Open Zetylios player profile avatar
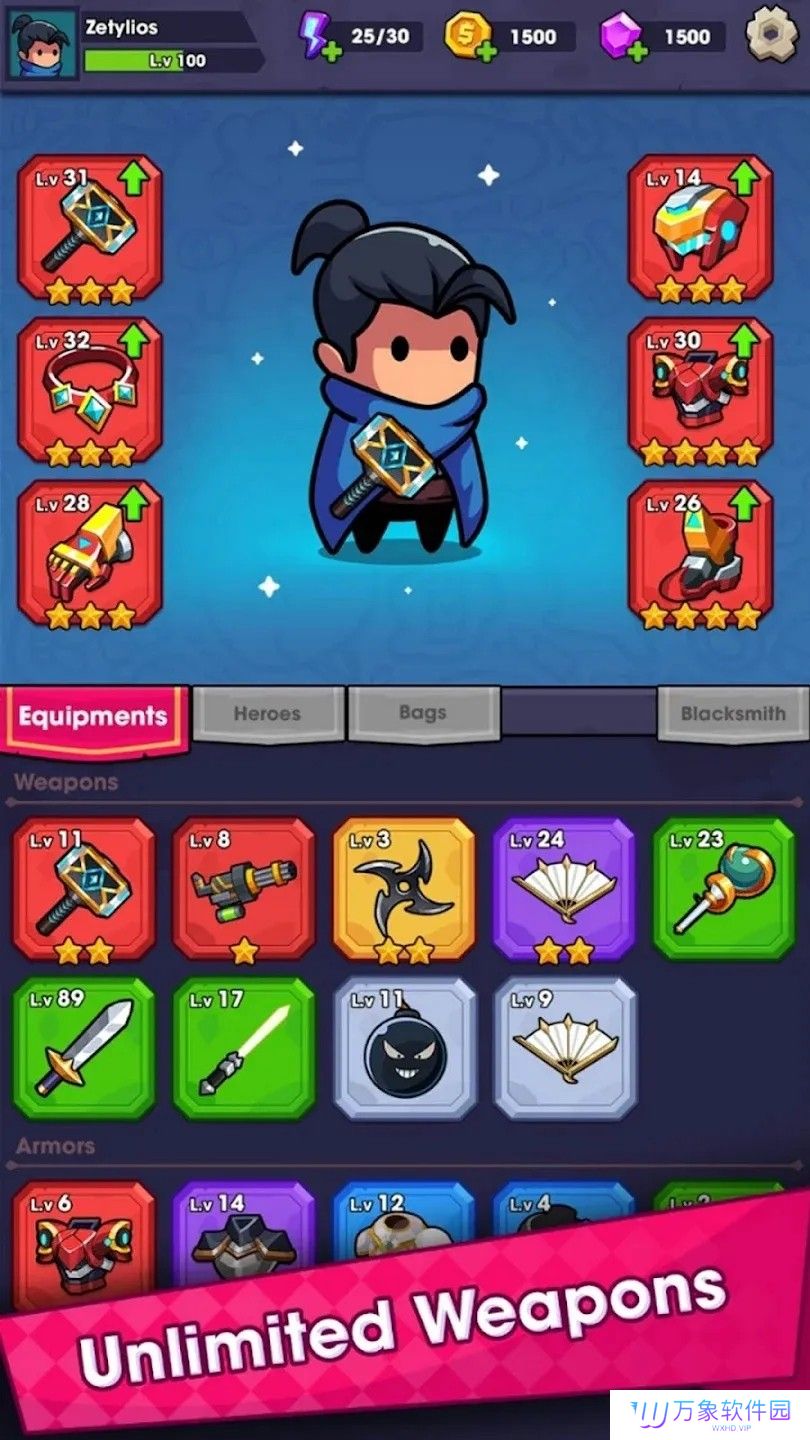Screen dimensions: 810x1440 point(43,44)
